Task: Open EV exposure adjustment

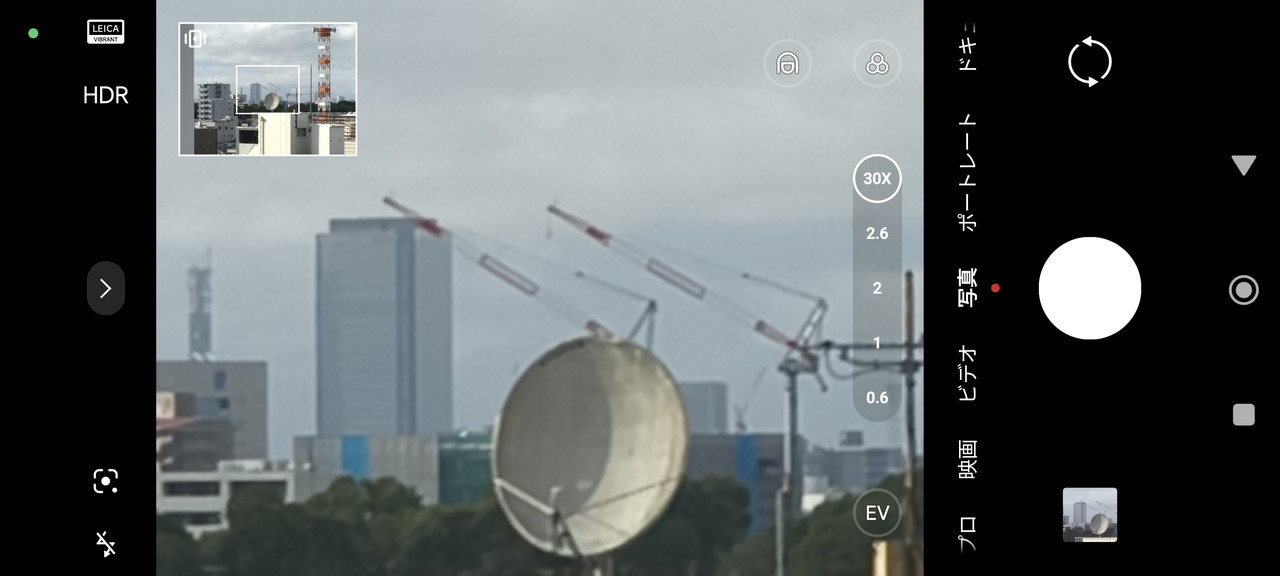Action: [877, 513]
